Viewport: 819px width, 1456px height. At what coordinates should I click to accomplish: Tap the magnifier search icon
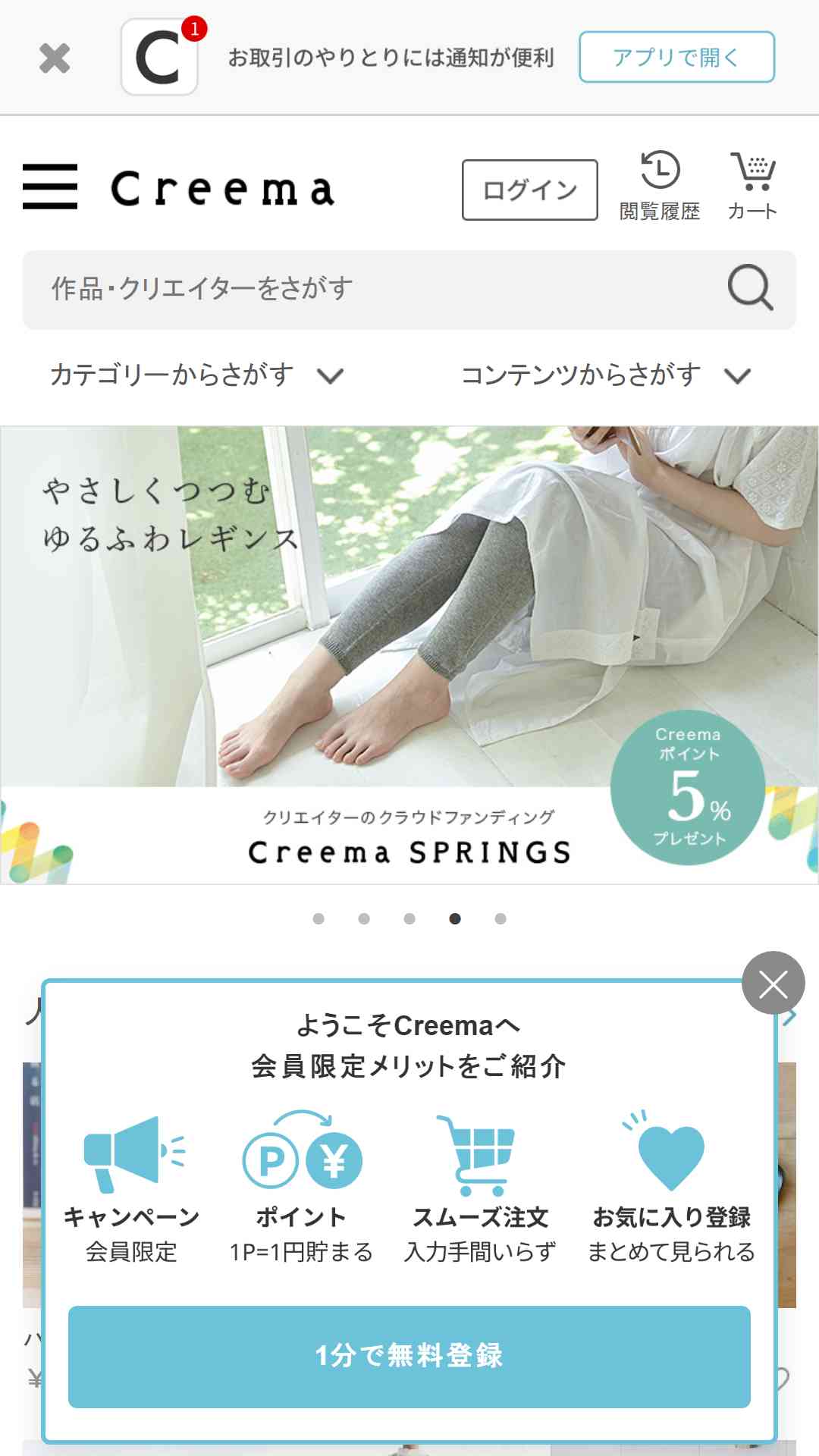[751, 288]
